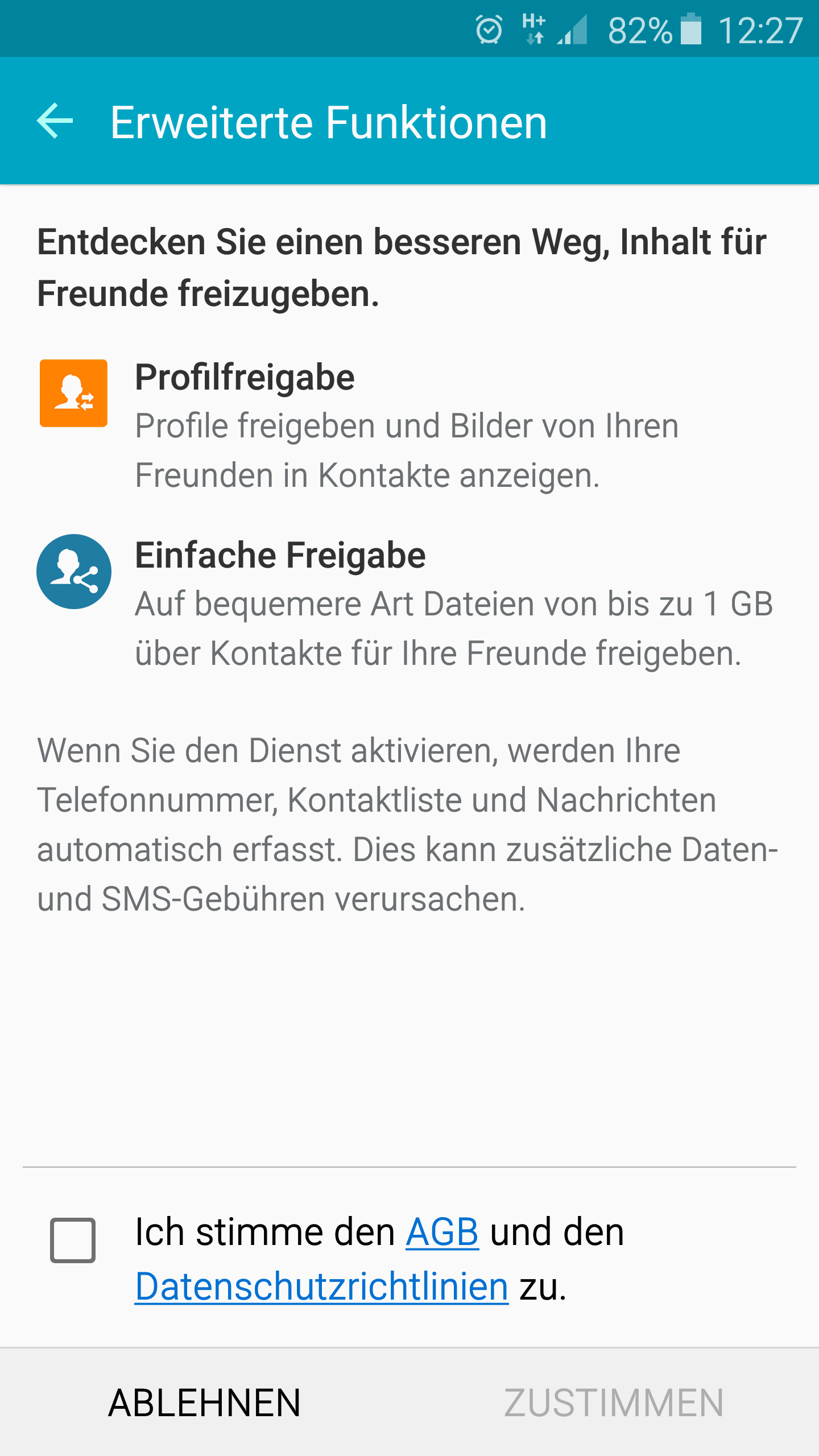The image size is (819, 1456).
Task: Open the Datenschutzrichtlinien link
Action: pos(321,1287)
